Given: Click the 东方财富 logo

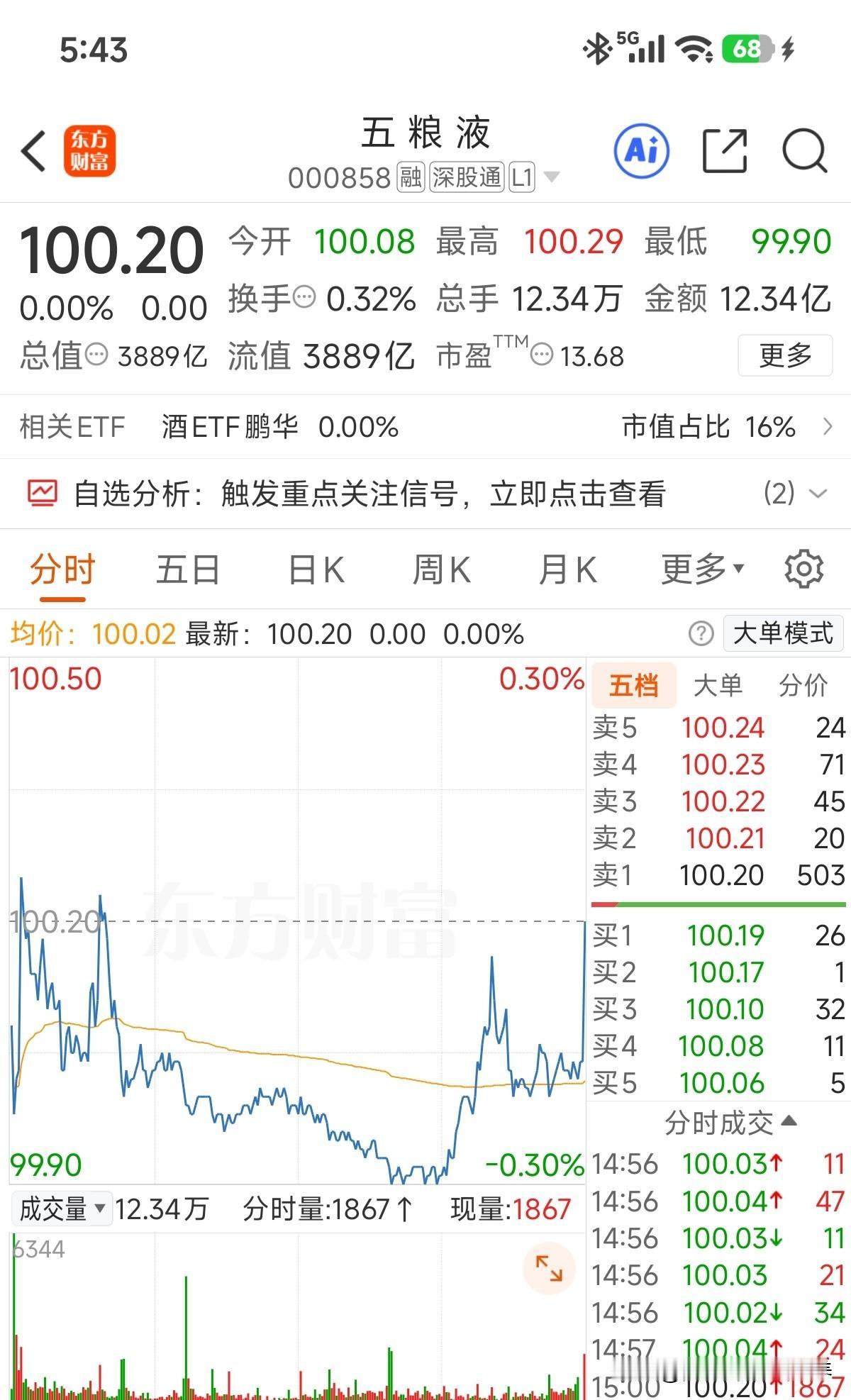Looking at the screenshot, I should 91,152.
